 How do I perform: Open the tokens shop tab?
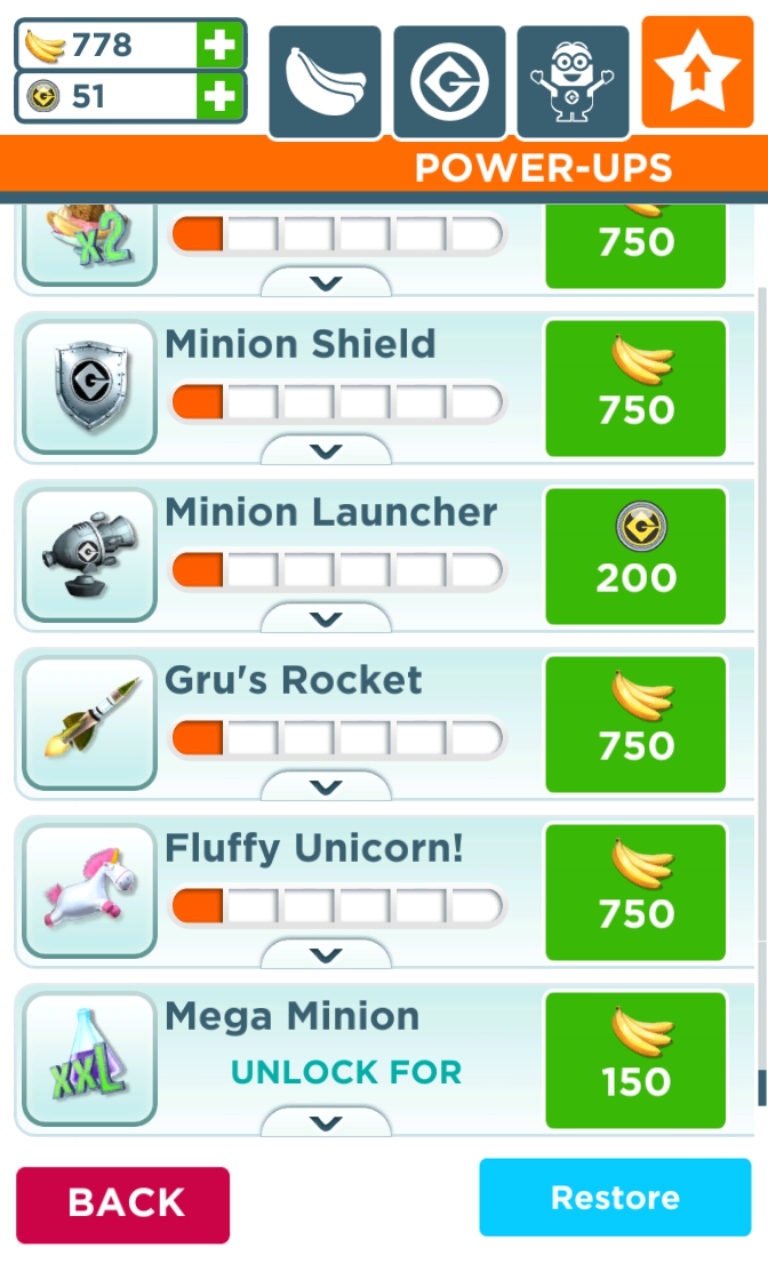coord(449,82)
